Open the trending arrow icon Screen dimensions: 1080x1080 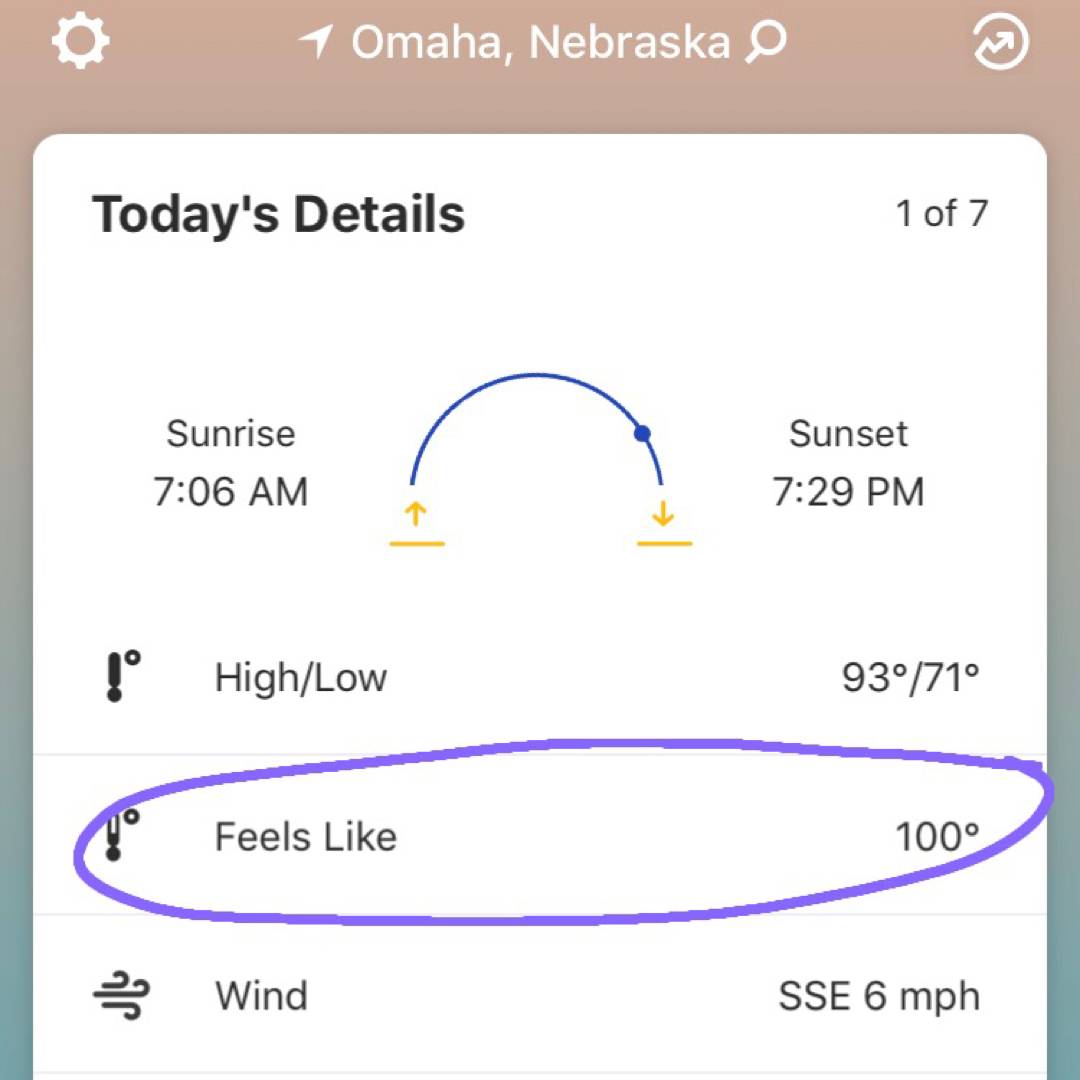pyautogui.click(x=1000, y=43)
